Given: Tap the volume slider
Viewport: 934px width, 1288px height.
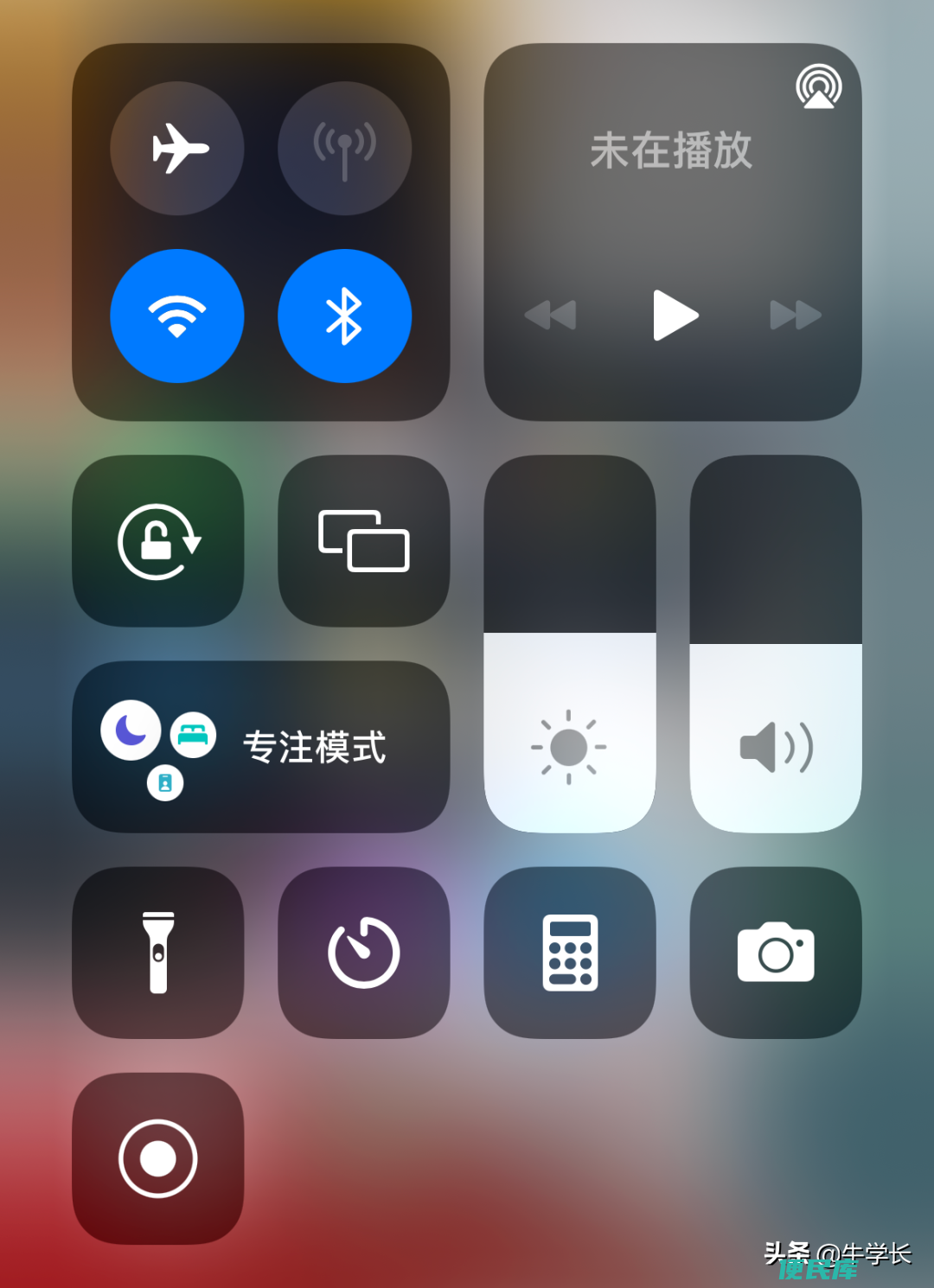Looking at the screenshot, I should [775, 644].
